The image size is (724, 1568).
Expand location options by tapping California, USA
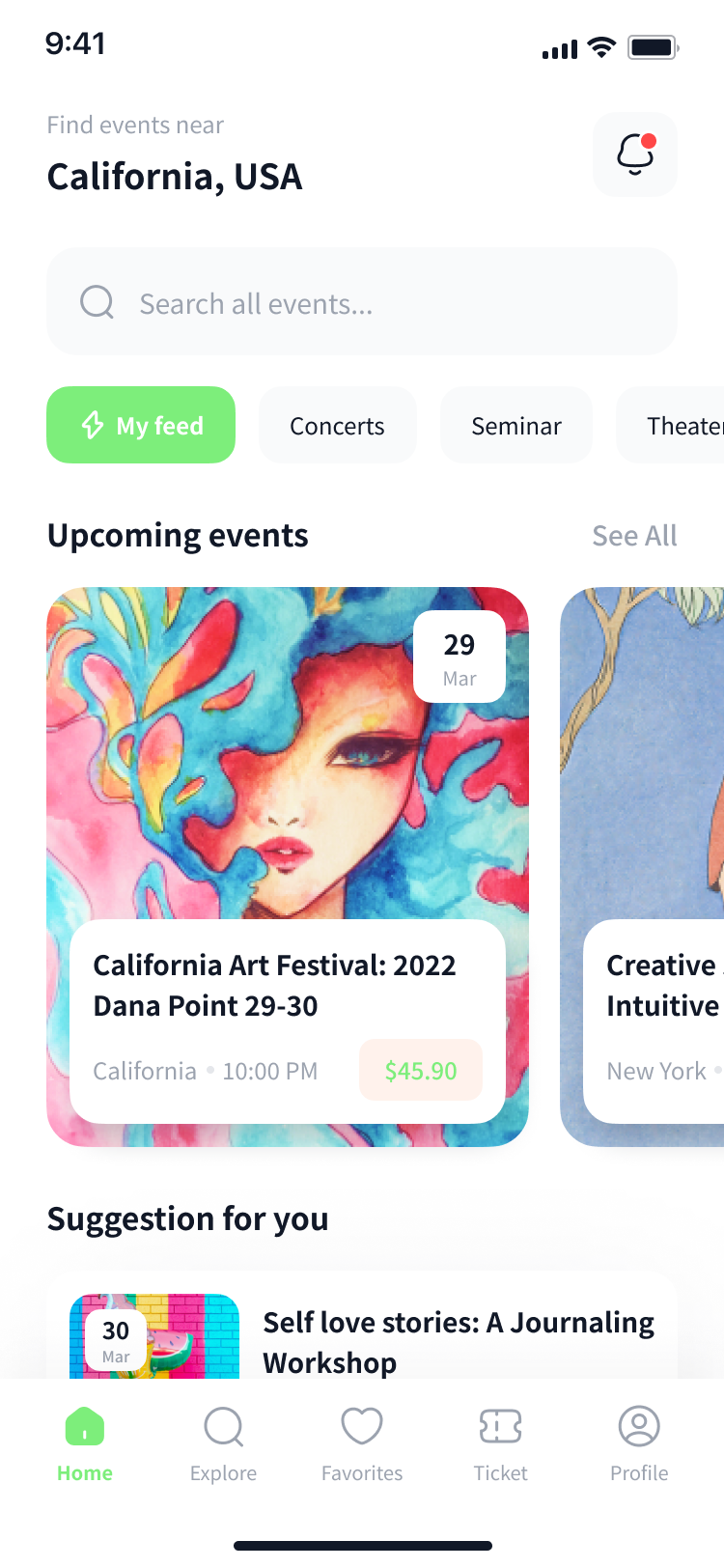(x=175, y=177)
